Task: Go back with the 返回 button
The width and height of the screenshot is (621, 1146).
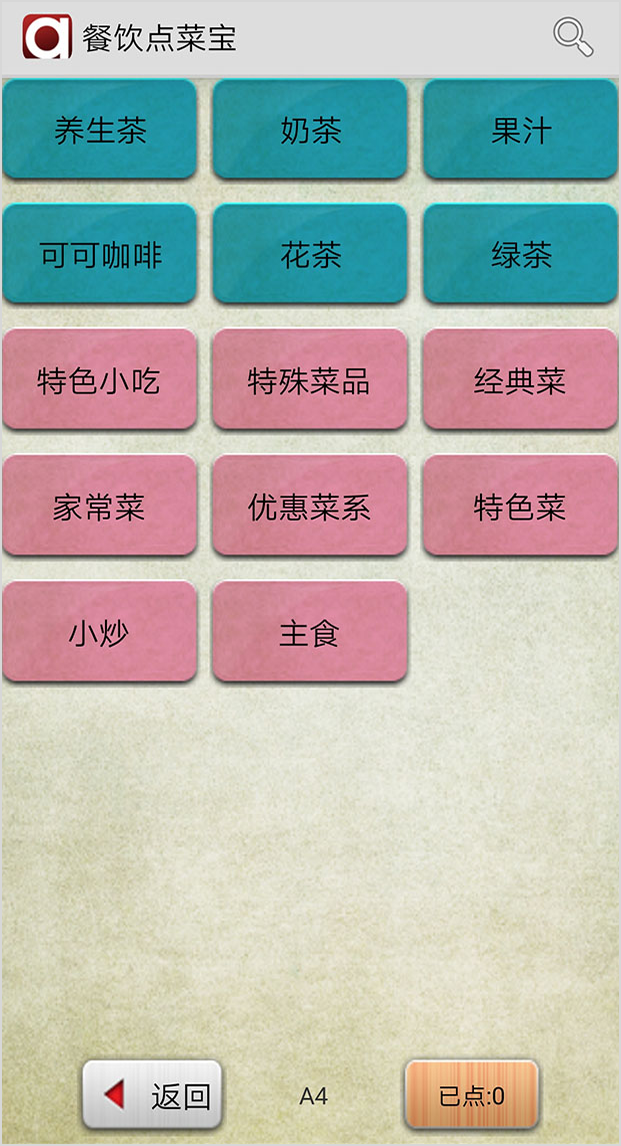Action: 152,1096
